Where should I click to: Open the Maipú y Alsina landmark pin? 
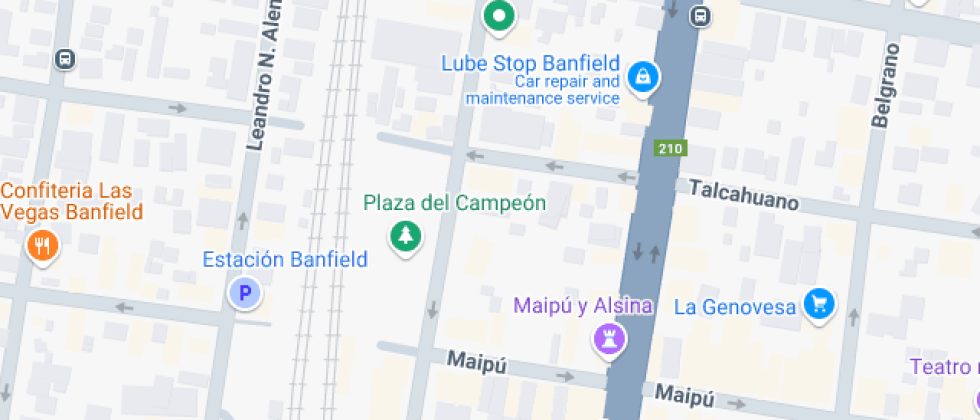click(x=610, y=338)
